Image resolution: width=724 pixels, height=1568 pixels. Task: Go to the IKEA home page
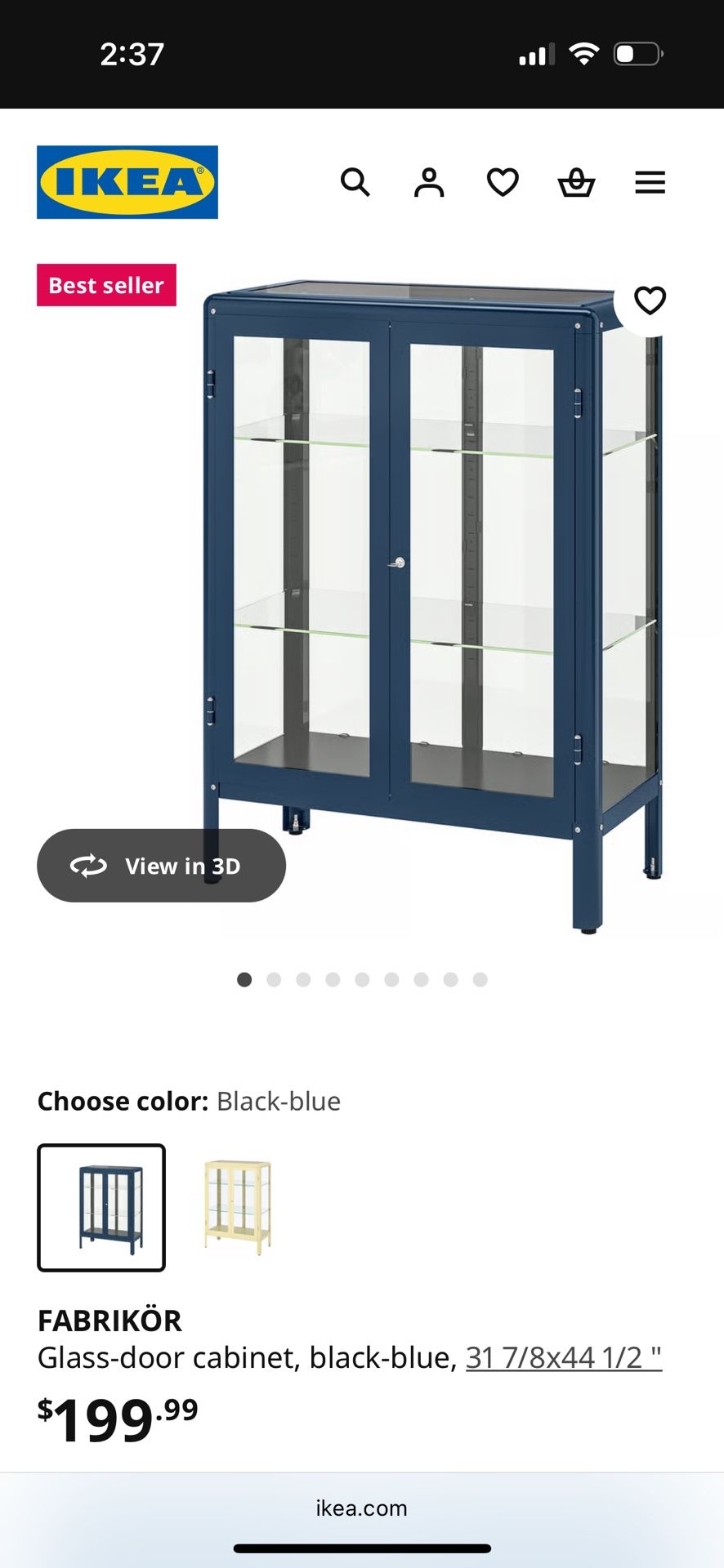pos(127,182)
